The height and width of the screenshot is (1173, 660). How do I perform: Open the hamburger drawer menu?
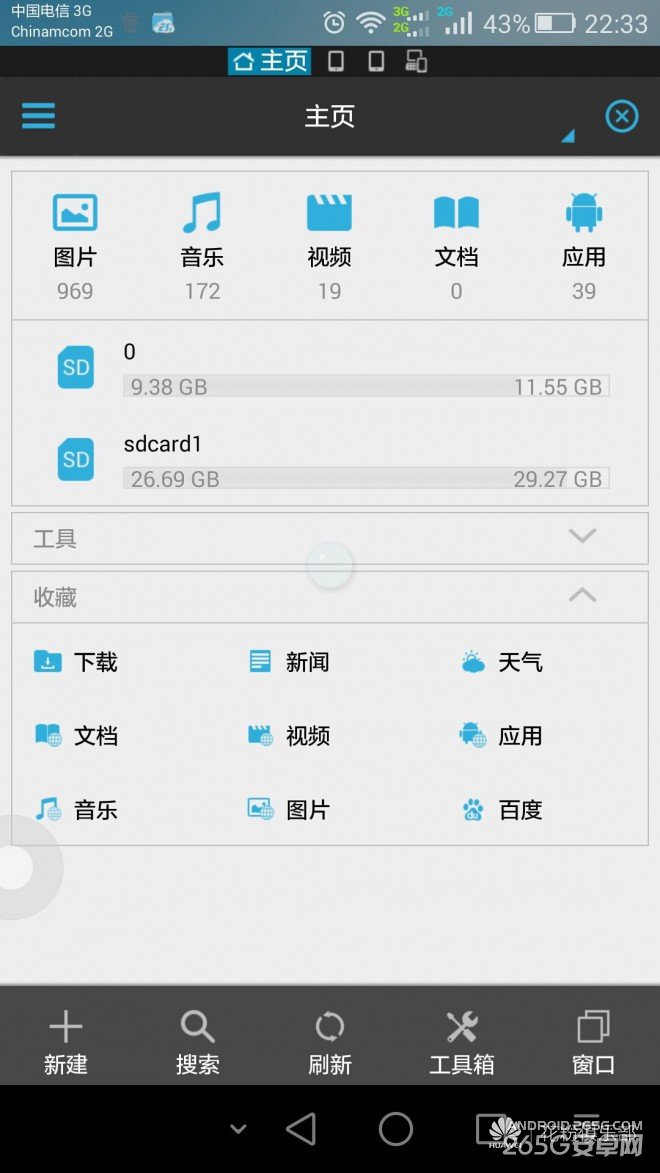click(x=38, y=116)
